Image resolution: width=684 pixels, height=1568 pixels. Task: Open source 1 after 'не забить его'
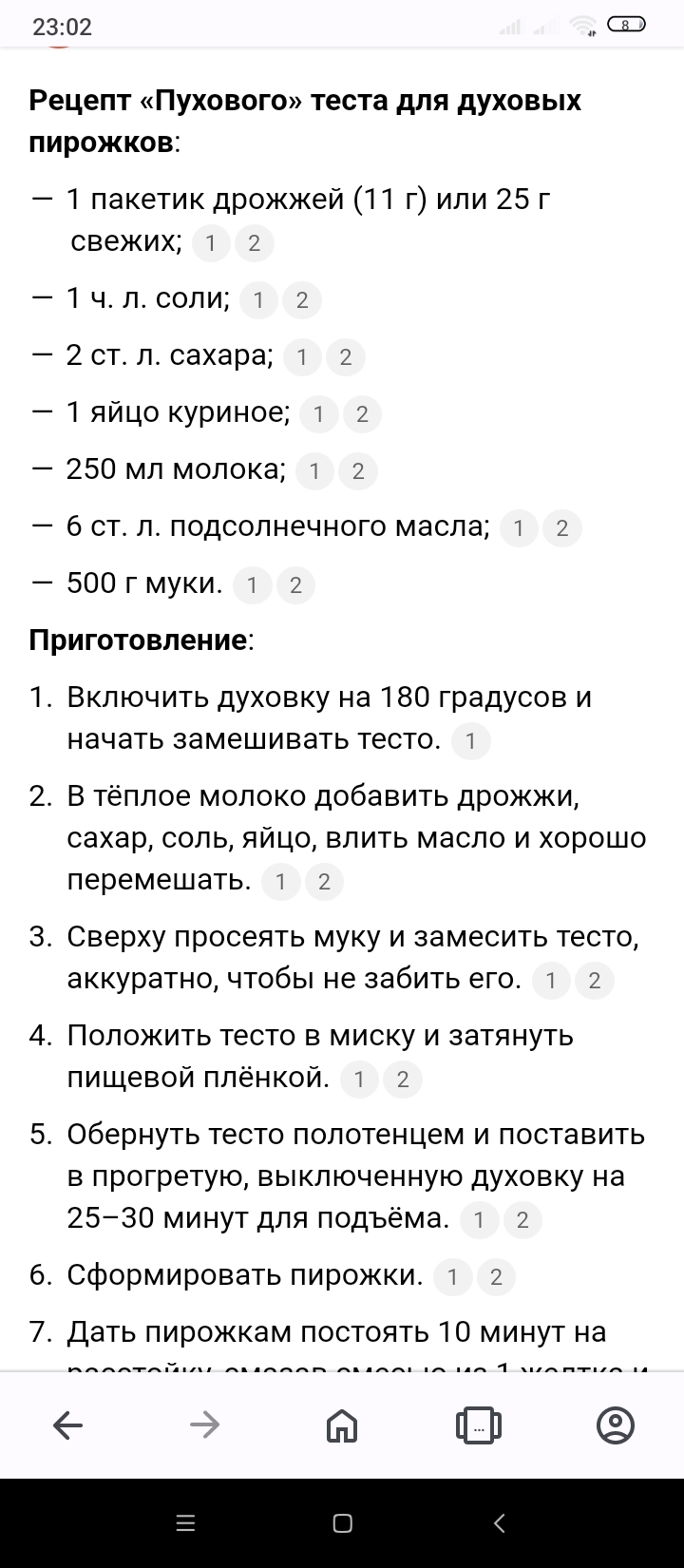[551, 982]
